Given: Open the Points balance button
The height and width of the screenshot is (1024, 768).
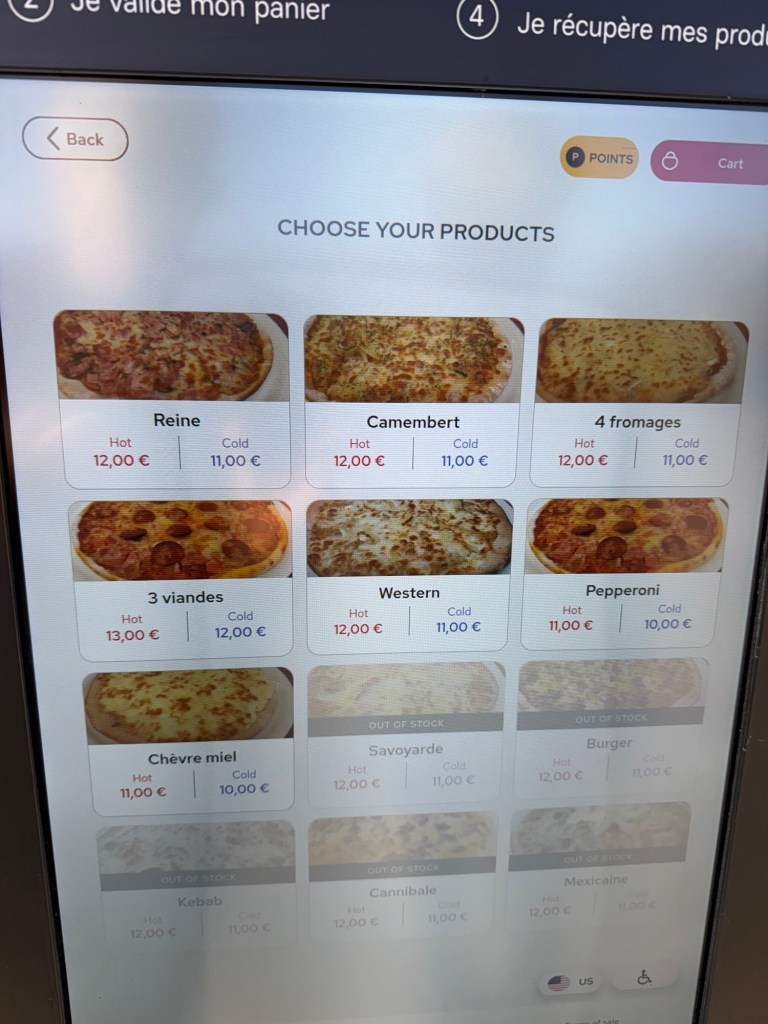Looking at the screenshot, I should tap(599, 158).
